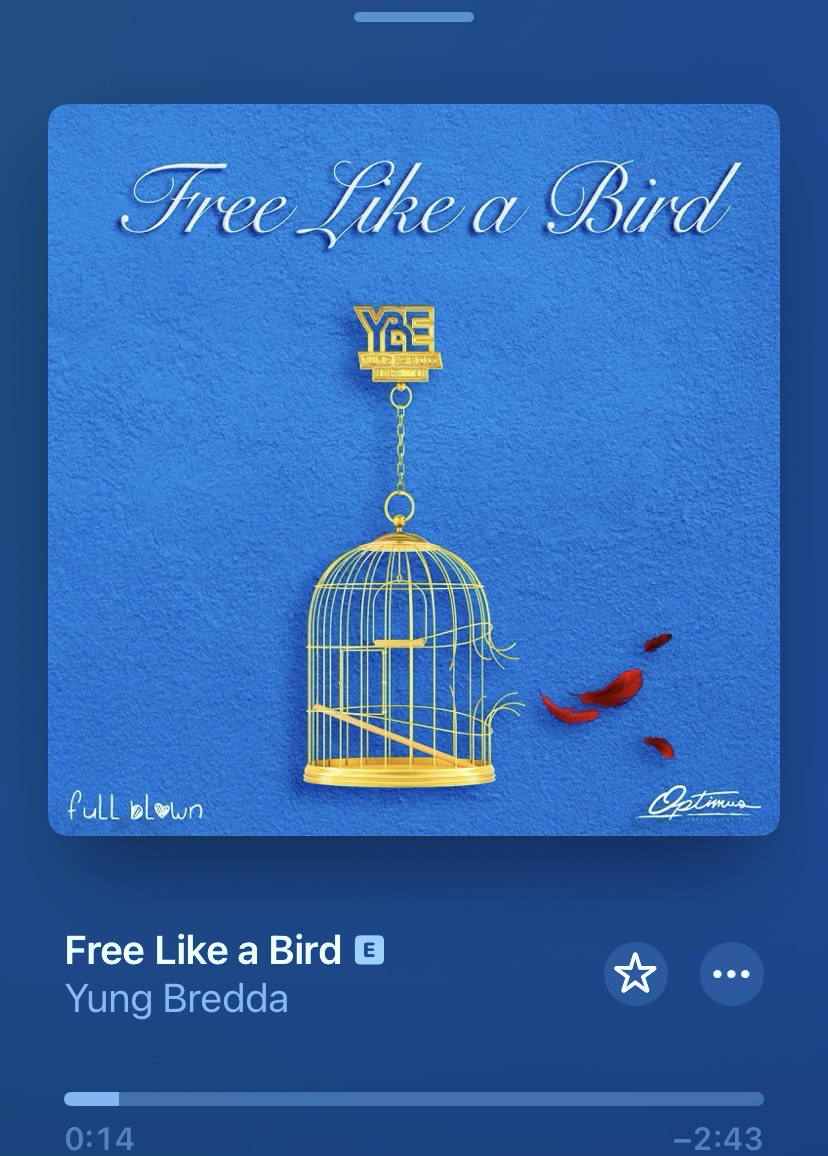Viewport: 828px width, 1156px height.
Task: Open artist Yung Bredda's page
Action: pyautogui.click(x=176, y=999)
